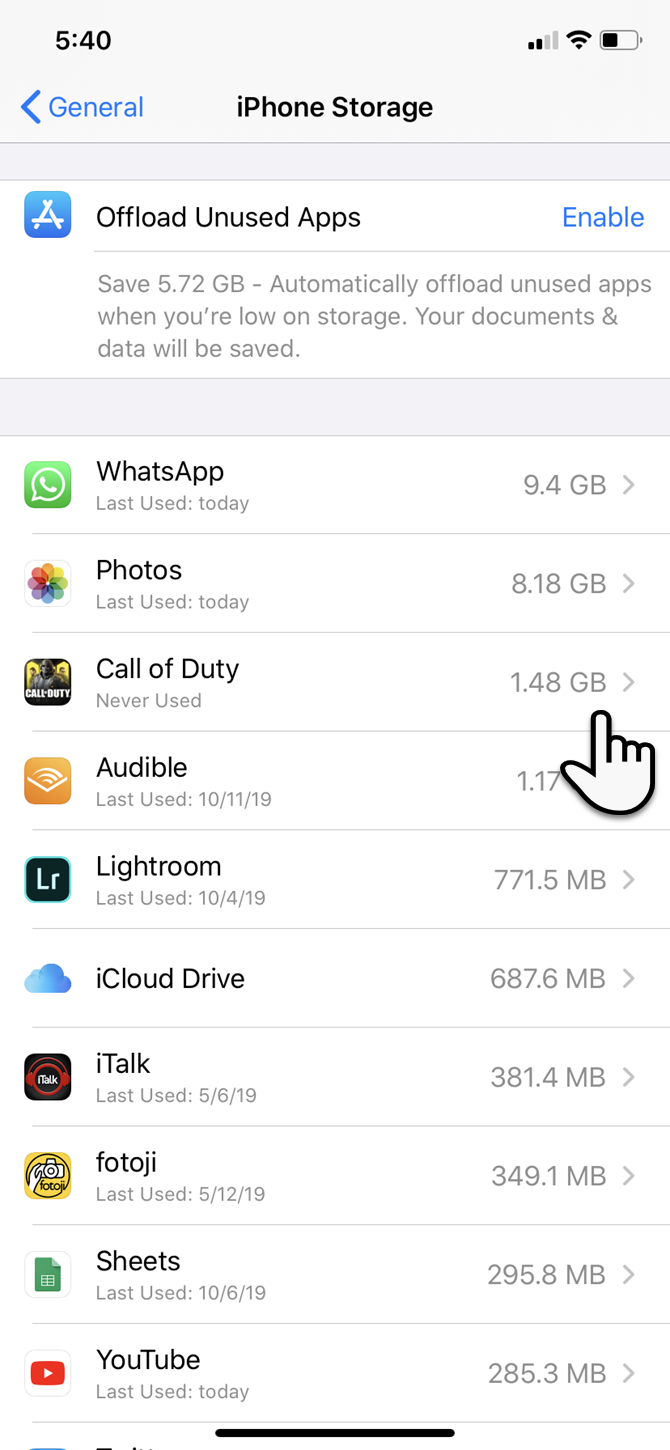Tap the iTalk app row

(x=335, y=1077)
